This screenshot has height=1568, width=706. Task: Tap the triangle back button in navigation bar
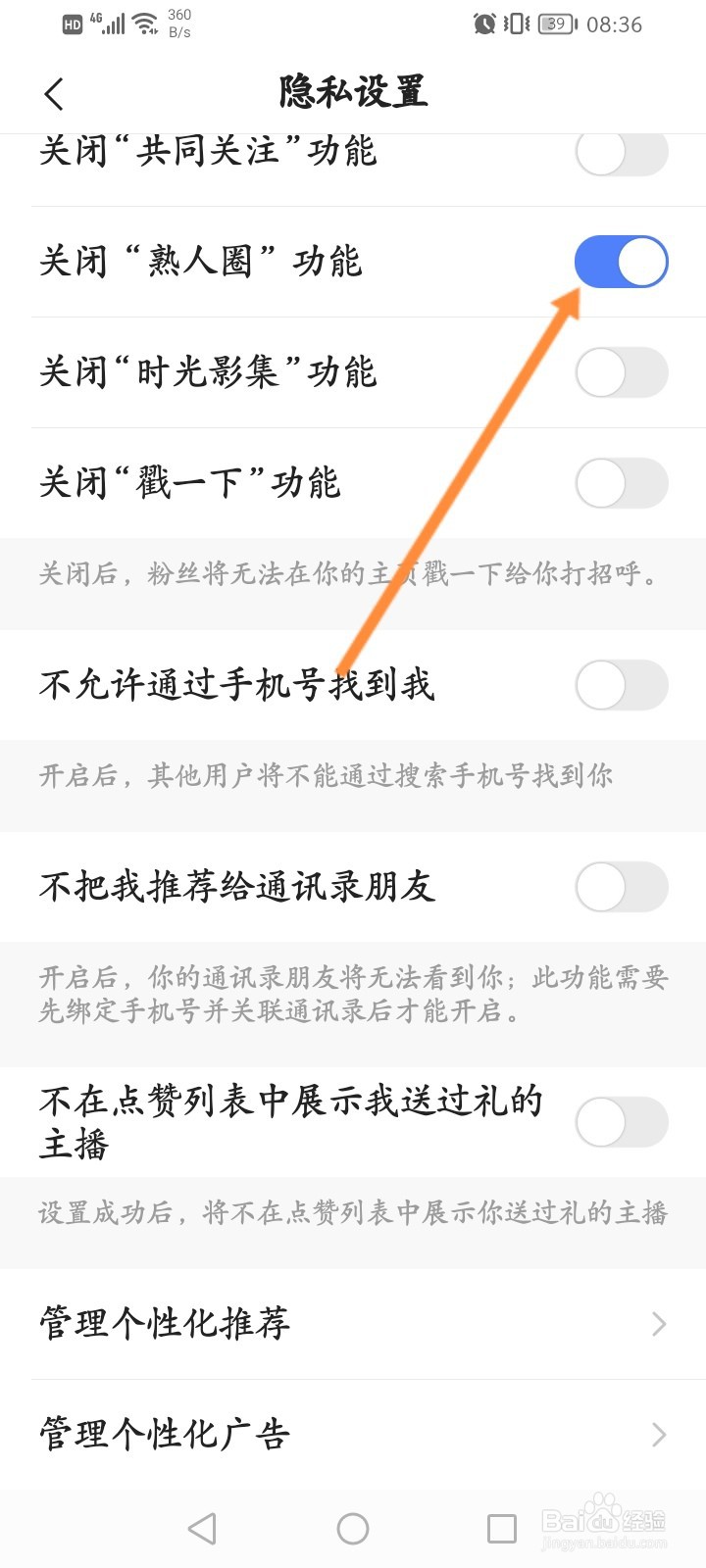point(201,1527)
